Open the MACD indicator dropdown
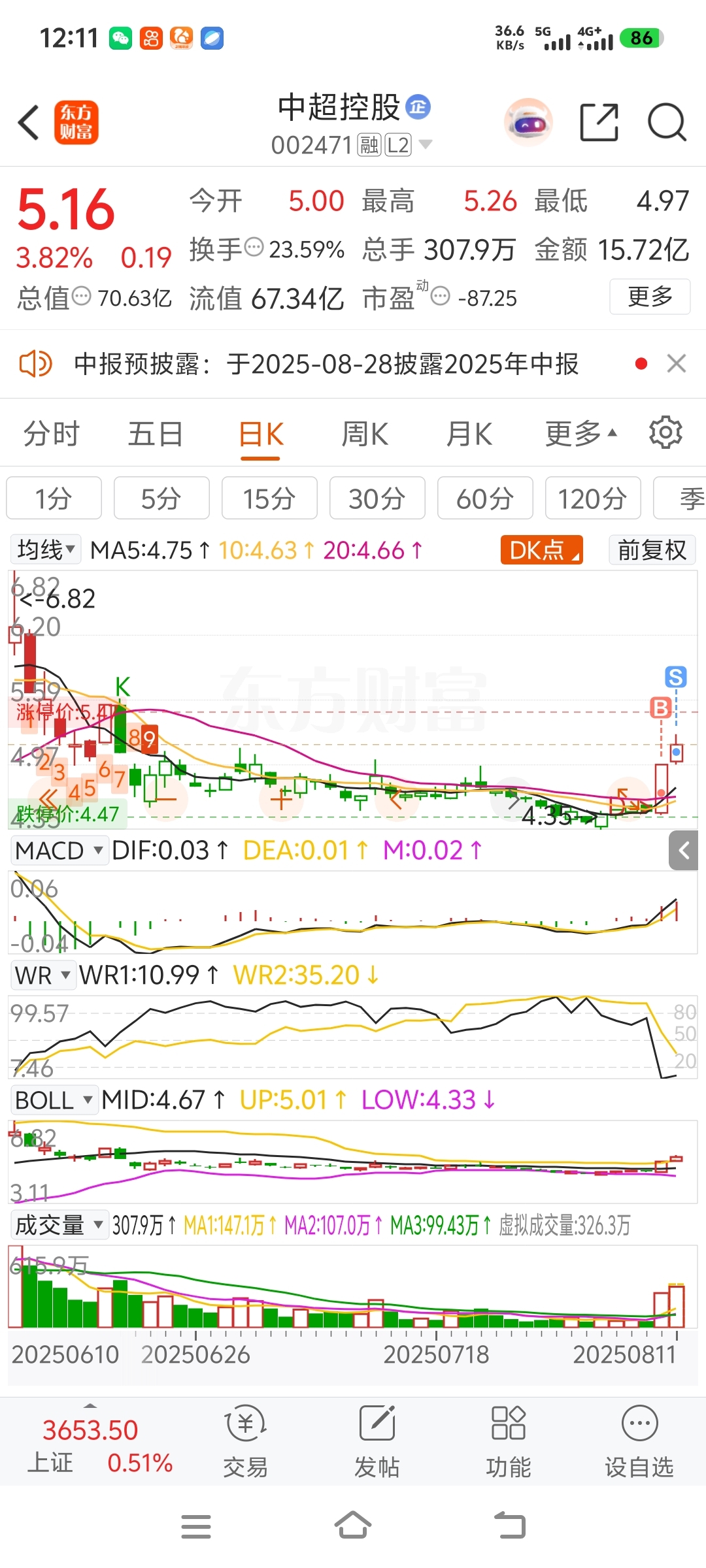The image size is (706, 1568). tap(59, 851)
